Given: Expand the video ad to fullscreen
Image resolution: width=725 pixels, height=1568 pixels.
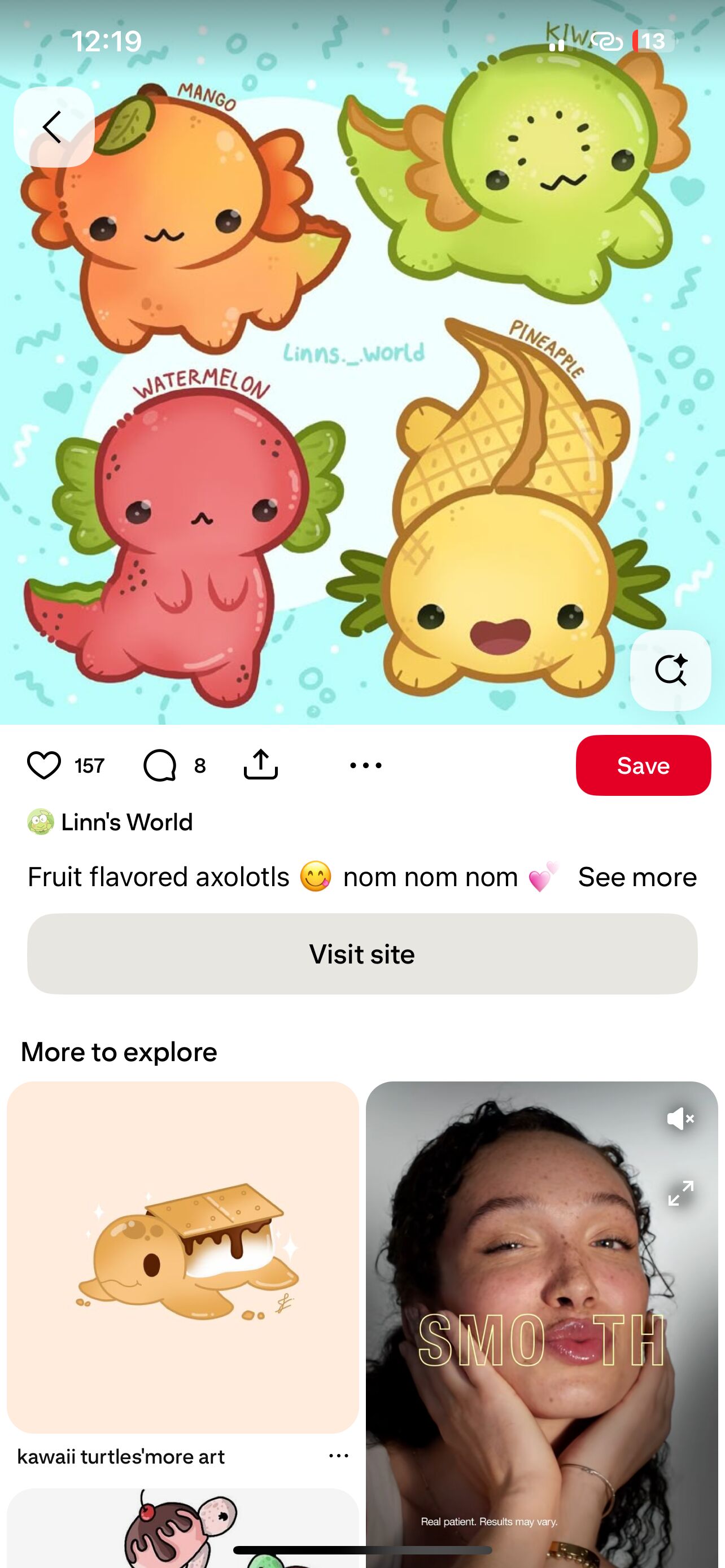Looking at the screenshot, I should (680, 1193).
